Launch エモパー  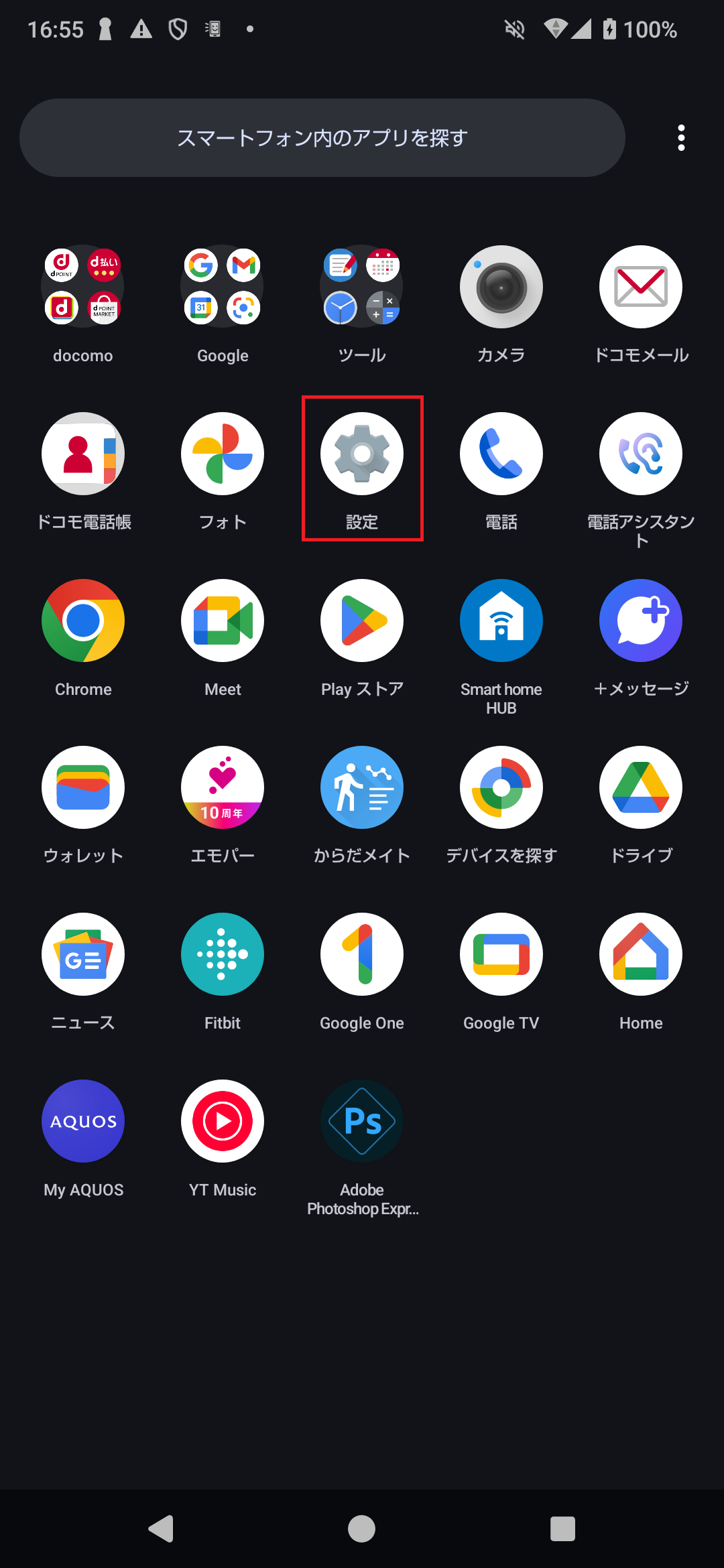click(x=223, y=788)
